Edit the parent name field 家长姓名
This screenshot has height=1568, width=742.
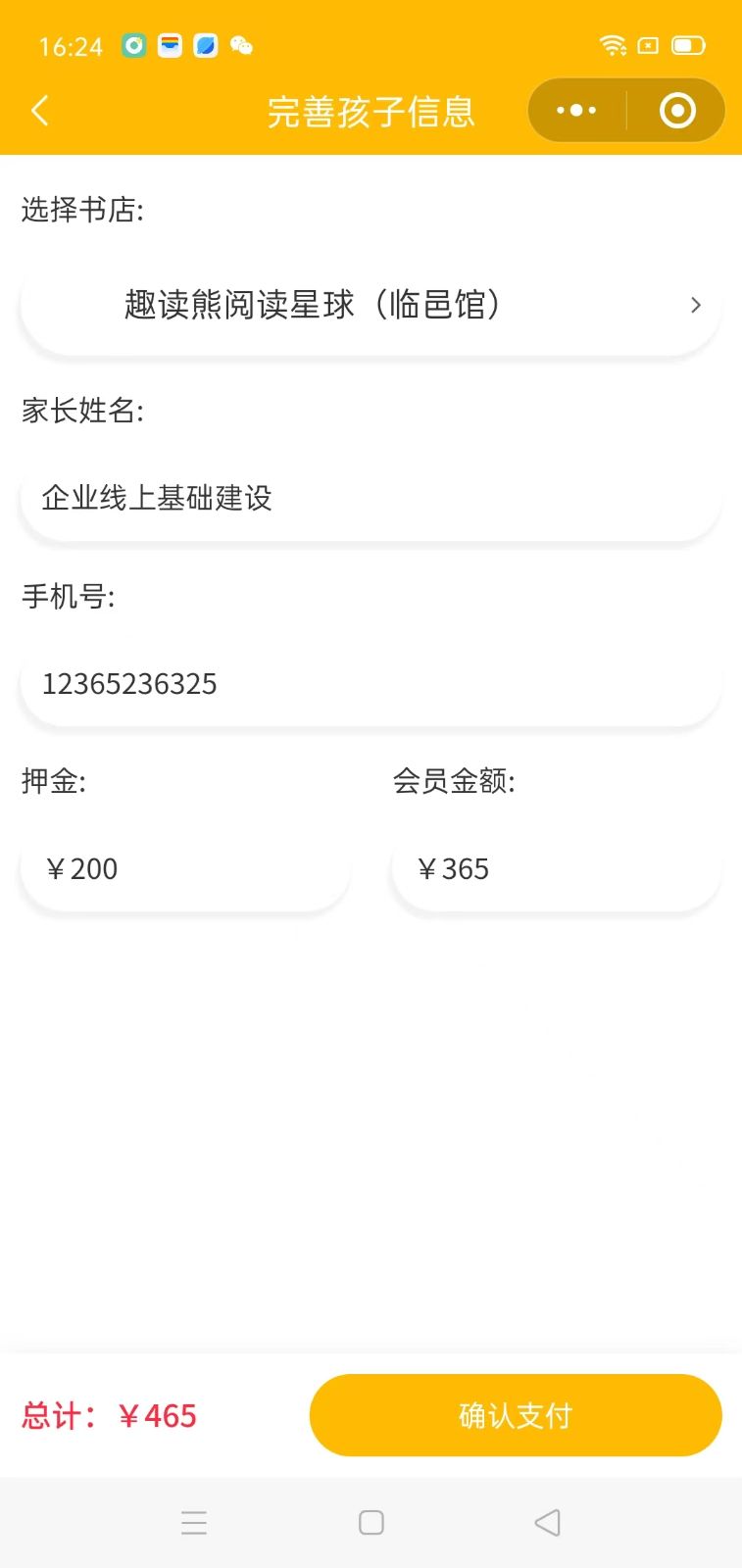pos(371,498)
